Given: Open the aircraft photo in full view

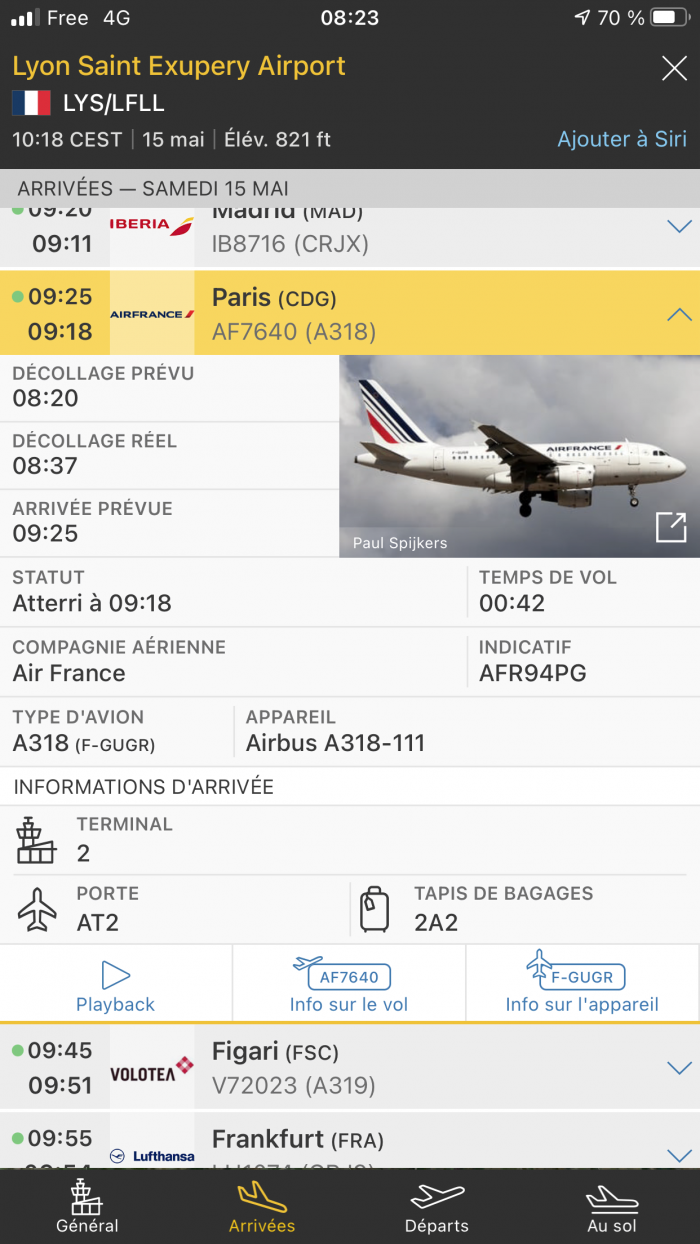Looking at the screenshot, I should (x=670, y=527).
